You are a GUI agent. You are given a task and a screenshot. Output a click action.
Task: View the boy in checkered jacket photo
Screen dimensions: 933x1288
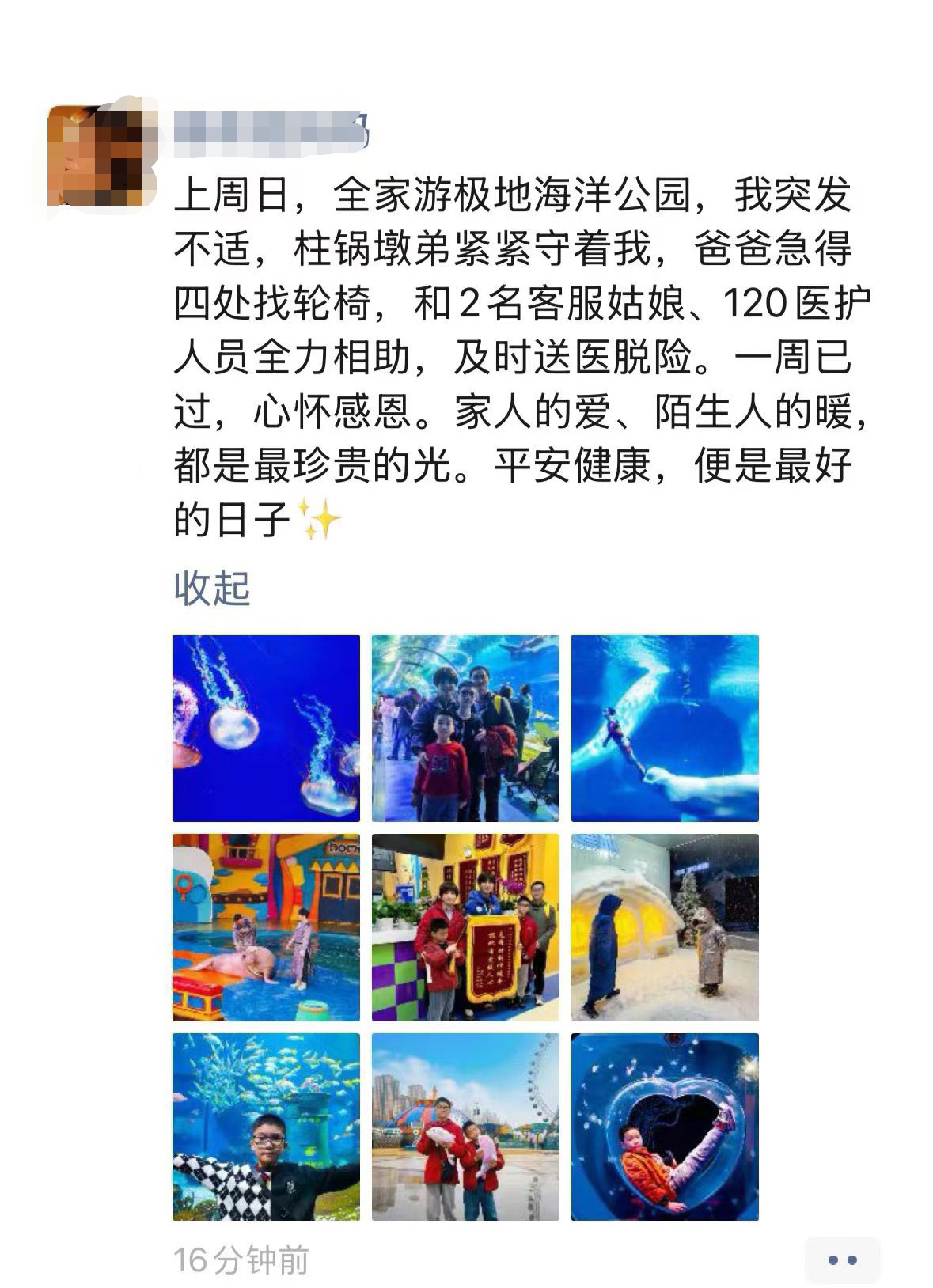point(266,1127)
